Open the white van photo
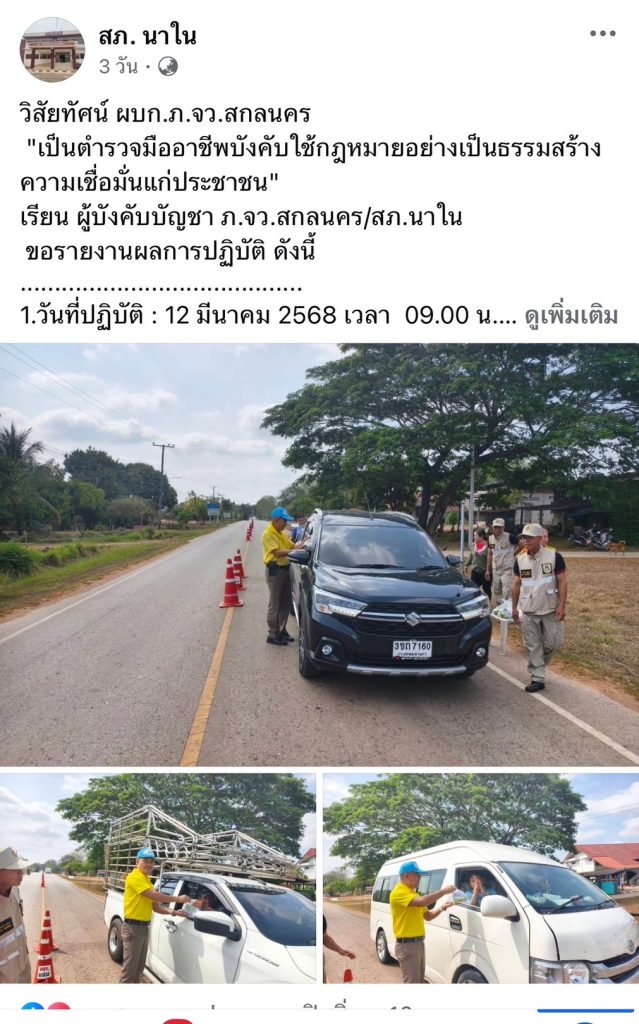 pos(480,877)
